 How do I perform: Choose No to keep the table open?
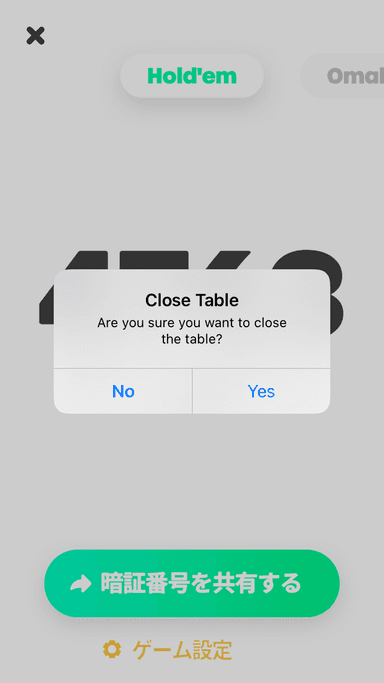pos(123,391)
